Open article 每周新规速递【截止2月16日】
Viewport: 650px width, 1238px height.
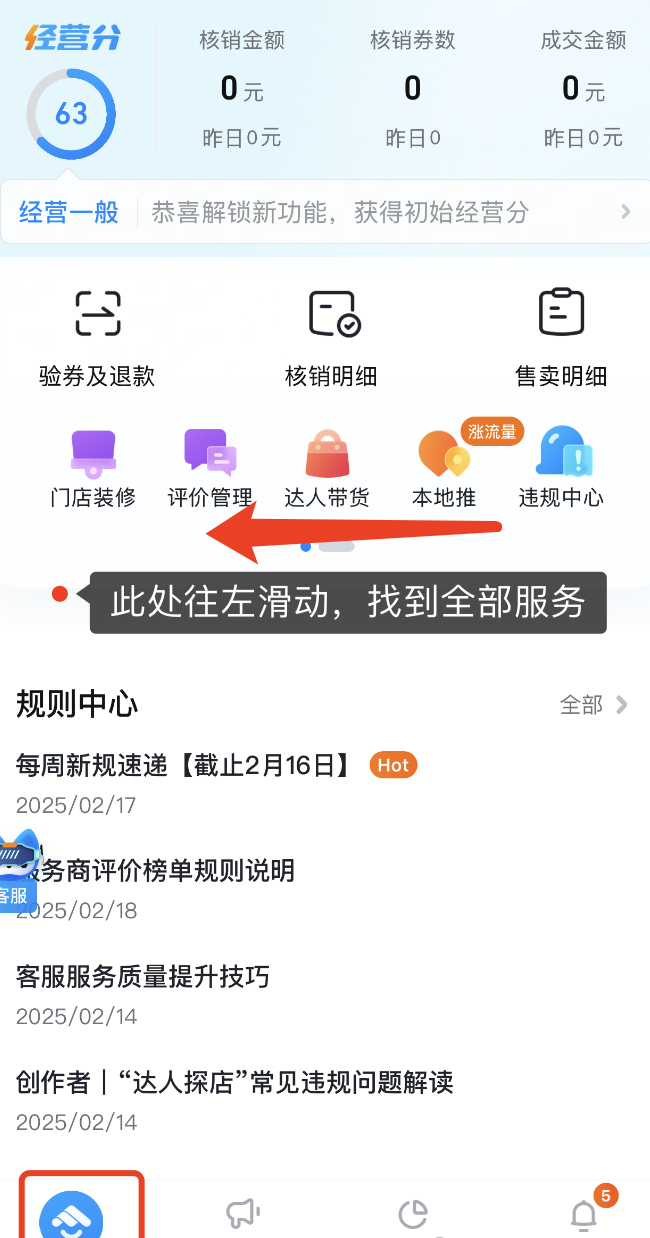coord(185,766)
